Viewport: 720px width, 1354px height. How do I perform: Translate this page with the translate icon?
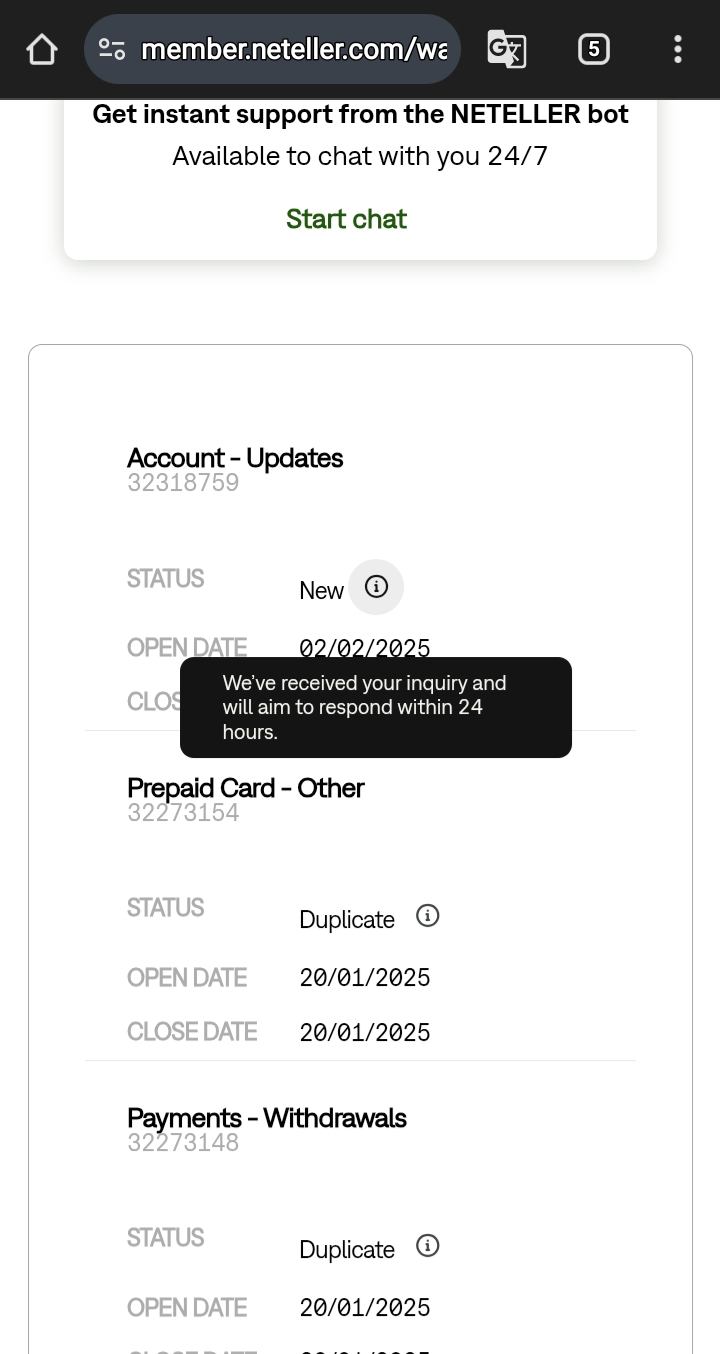pos(506,49)
